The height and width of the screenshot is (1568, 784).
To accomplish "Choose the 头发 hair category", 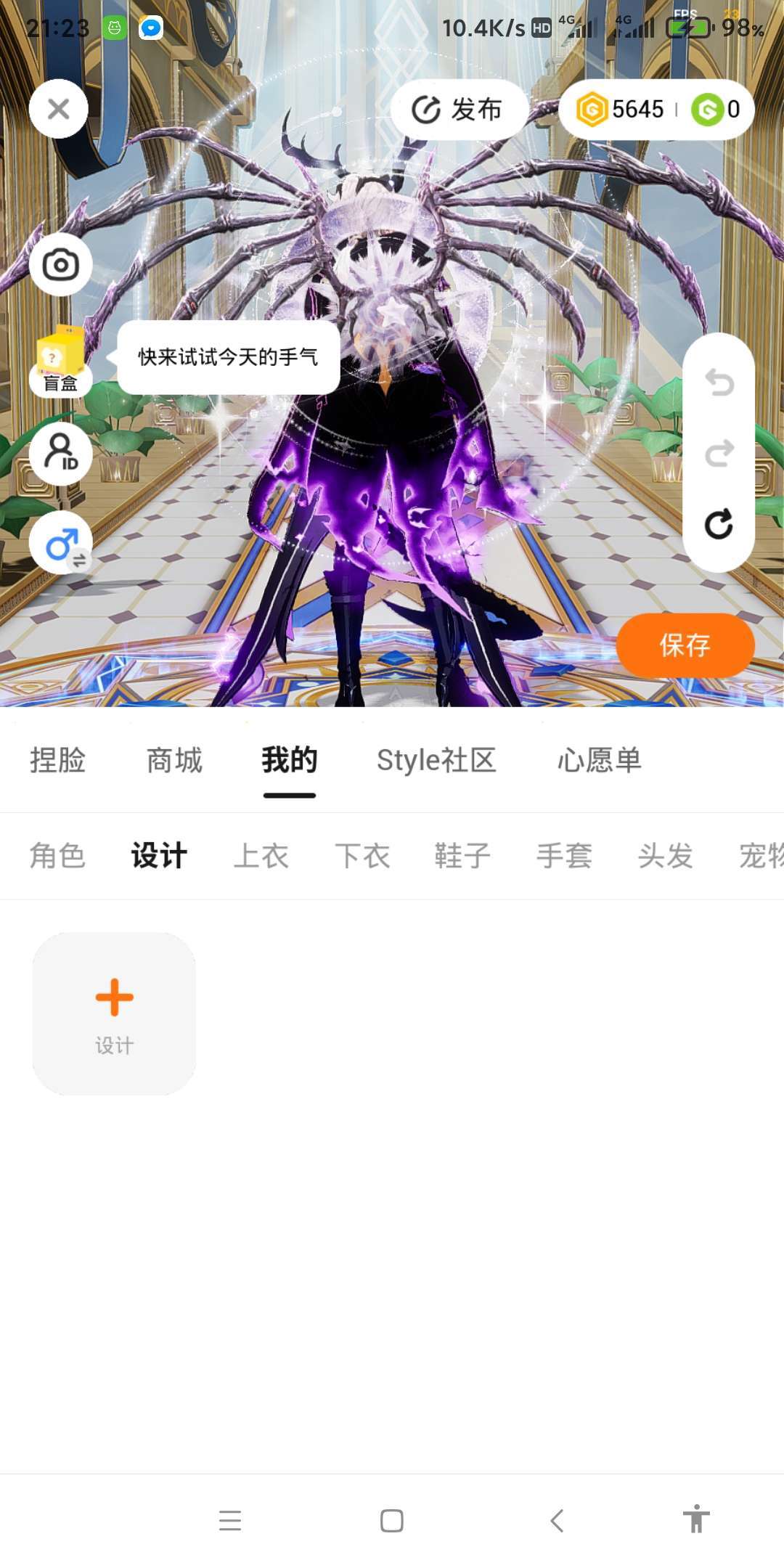I will [x=666, y=856].
